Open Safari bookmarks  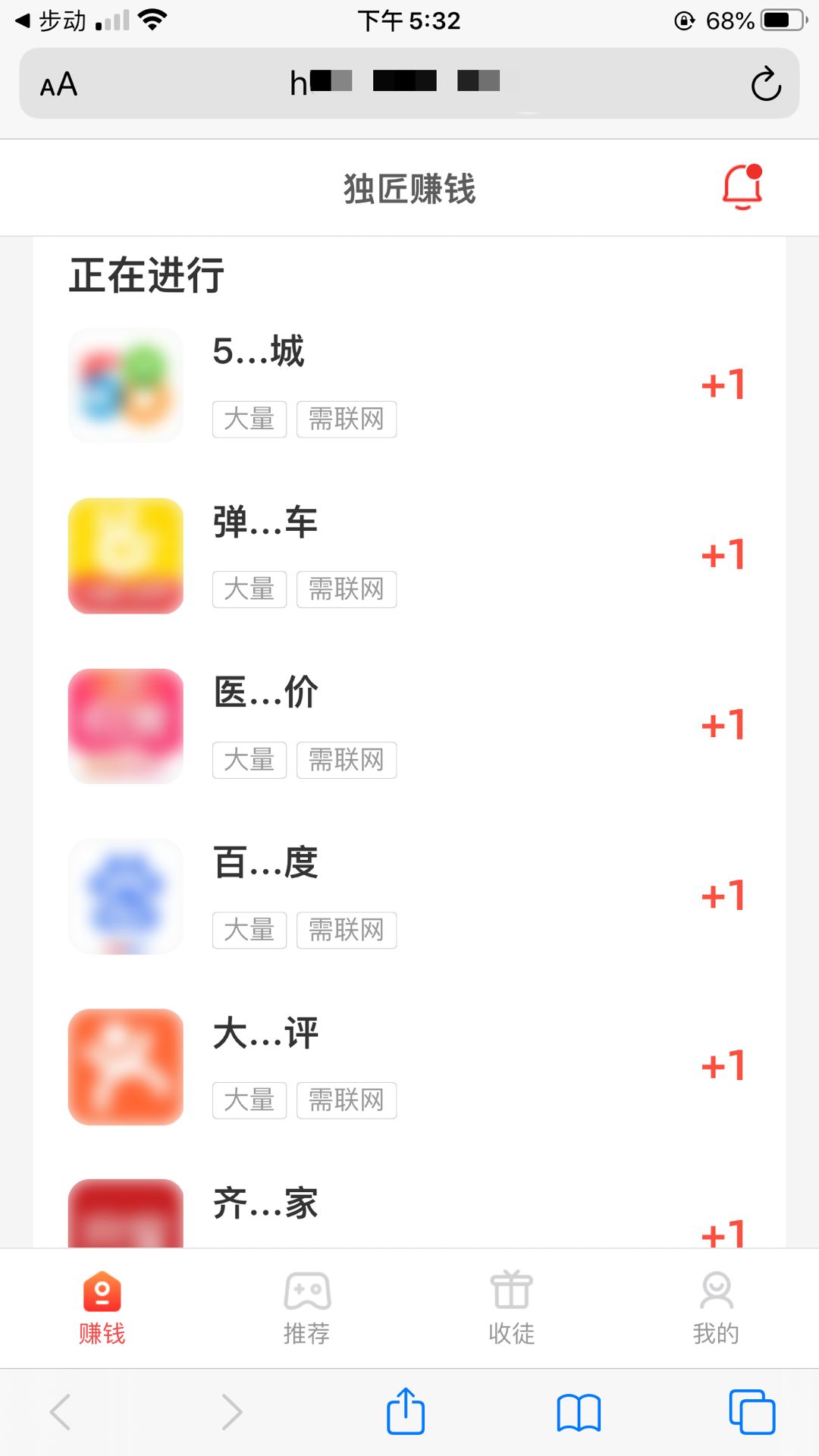[x=579, y=1413]
